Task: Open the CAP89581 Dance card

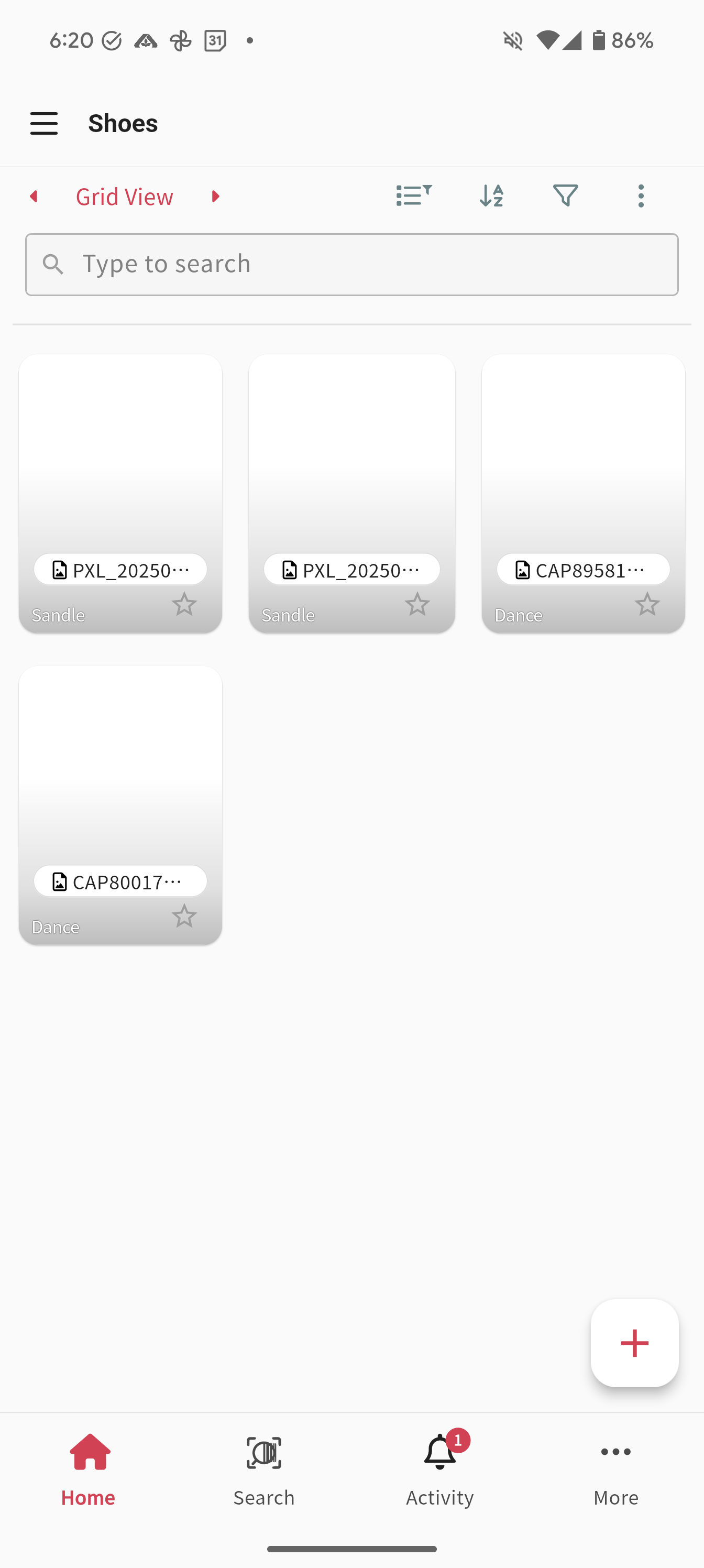Action: tap(583, 463)
